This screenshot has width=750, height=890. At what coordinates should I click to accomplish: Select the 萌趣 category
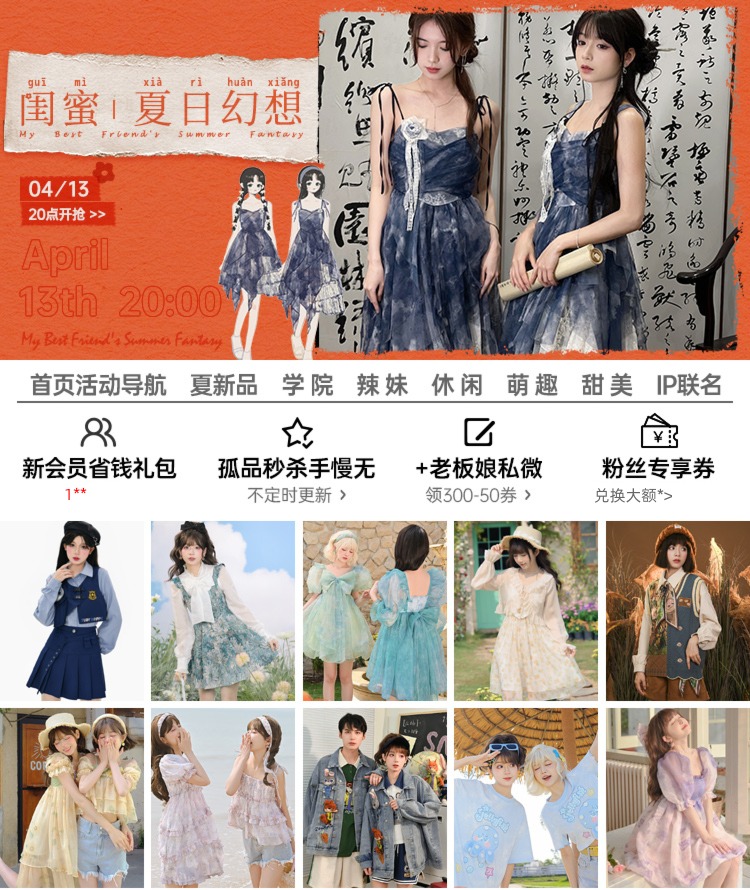point(532,385)
